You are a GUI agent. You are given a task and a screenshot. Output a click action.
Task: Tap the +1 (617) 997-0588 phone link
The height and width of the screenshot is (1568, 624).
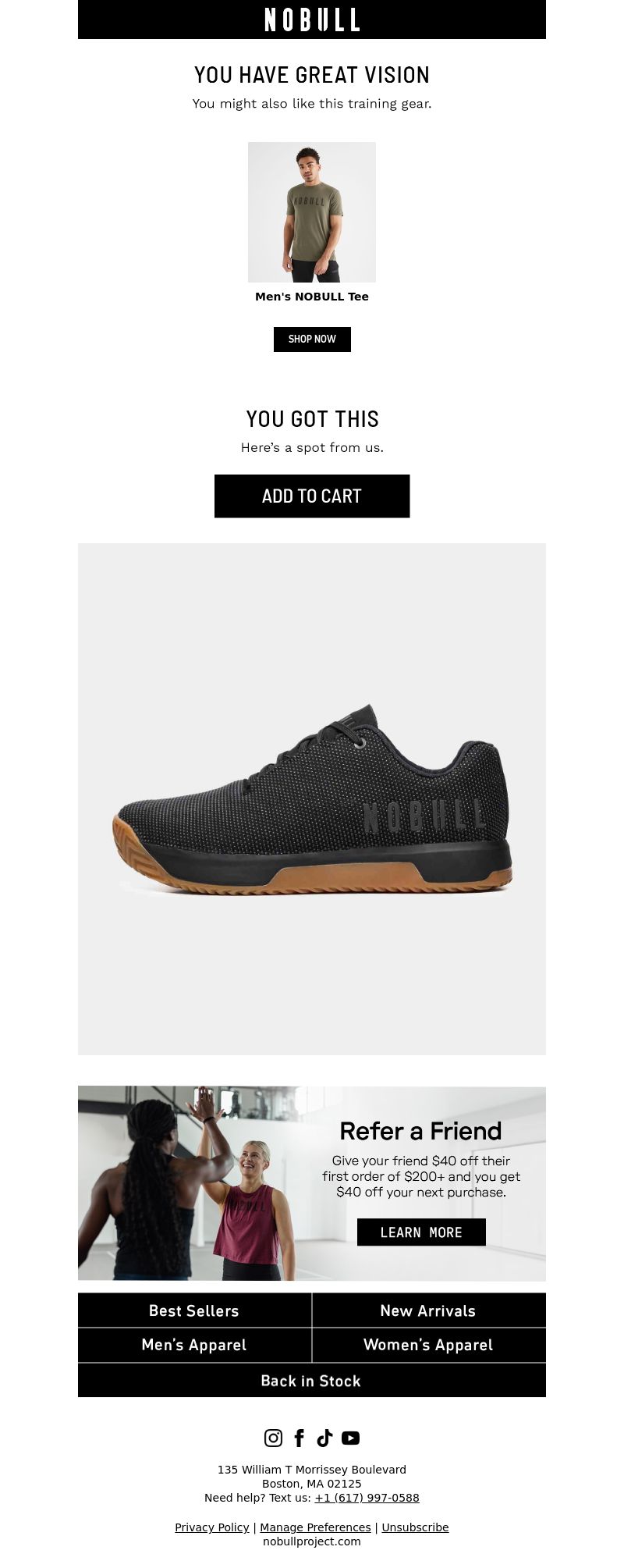pos(367,1498)
